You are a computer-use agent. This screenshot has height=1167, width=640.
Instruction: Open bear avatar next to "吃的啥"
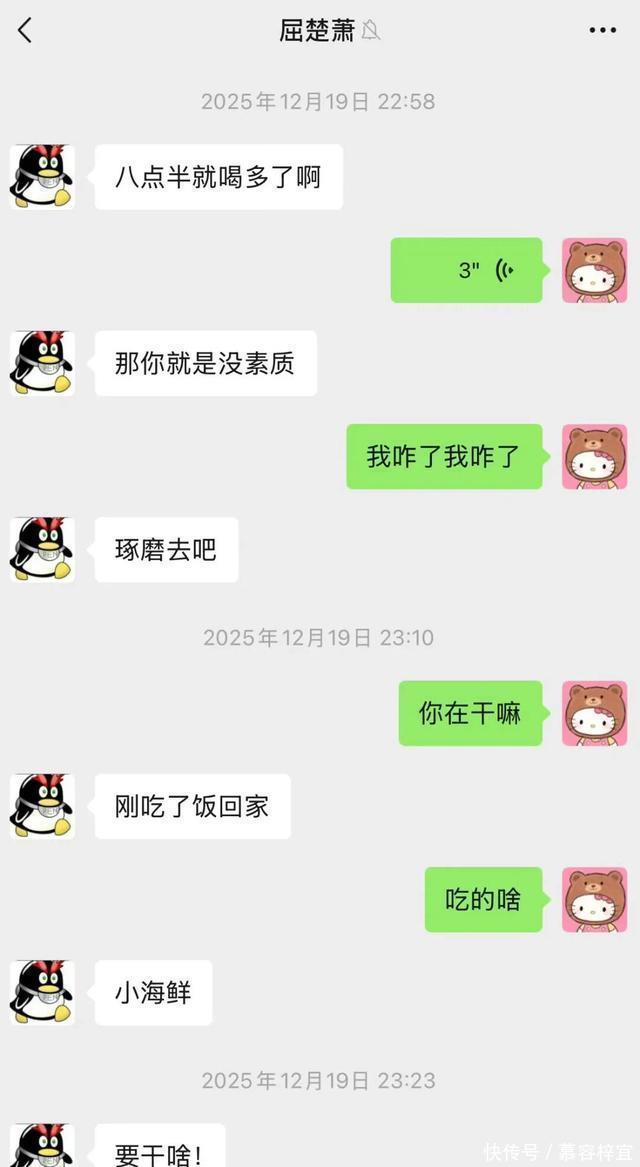[594, 900]
